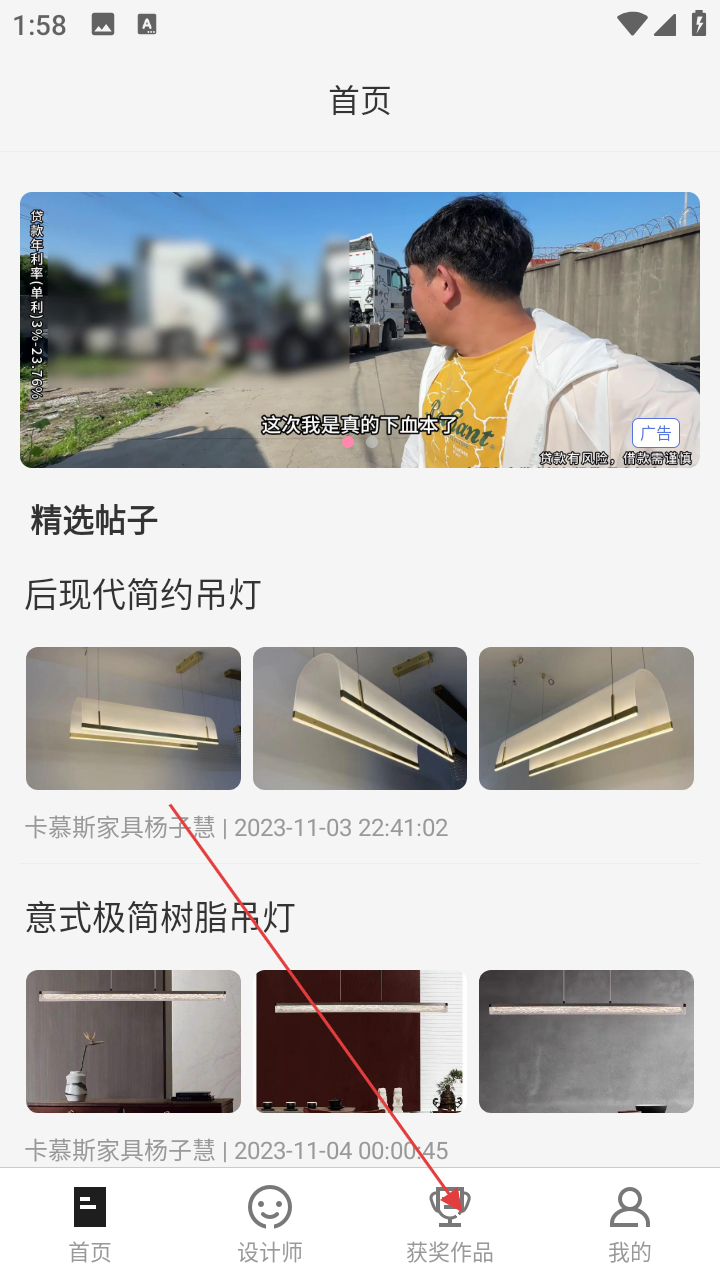View third photo of 后现代简约吊灯

586,718
